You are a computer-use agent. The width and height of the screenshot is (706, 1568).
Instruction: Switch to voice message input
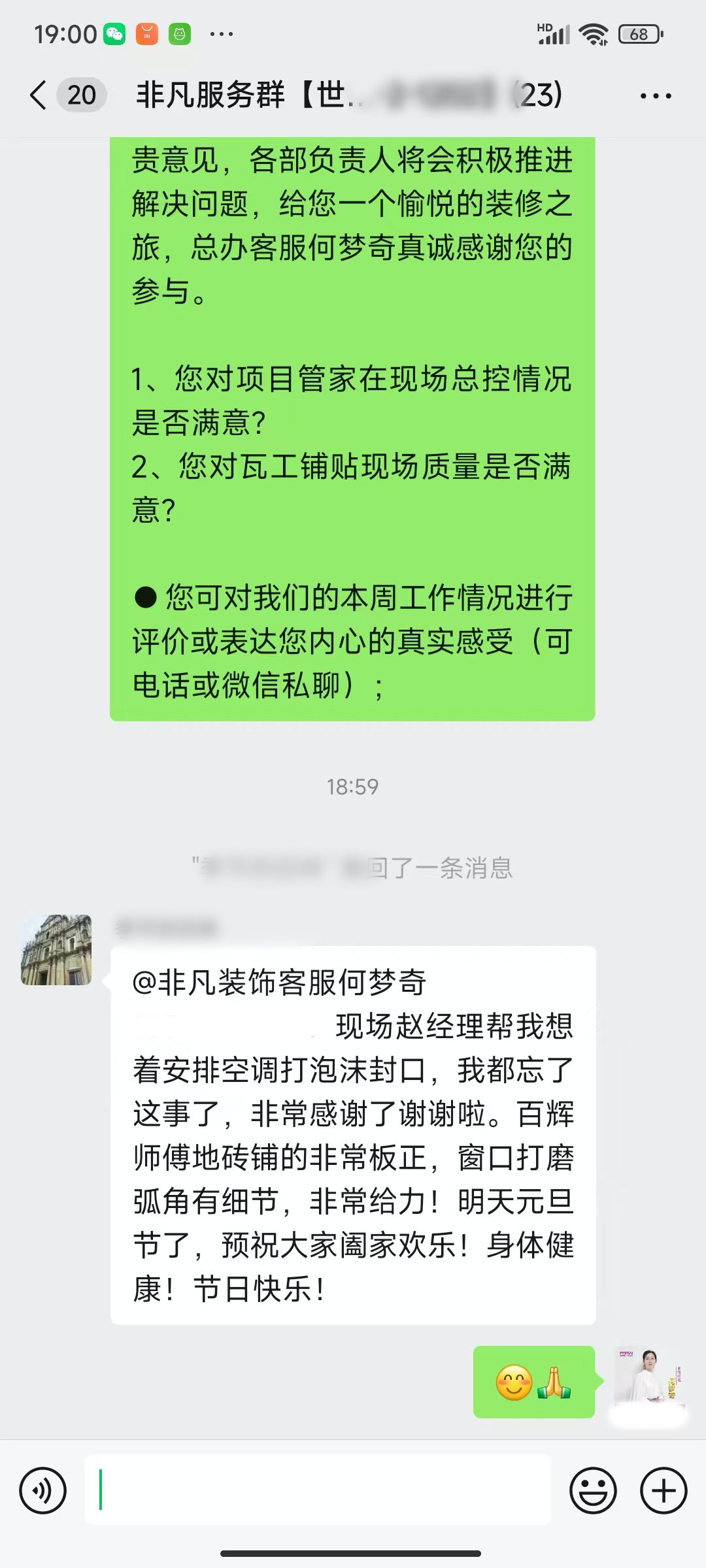tap(43, 1491)
